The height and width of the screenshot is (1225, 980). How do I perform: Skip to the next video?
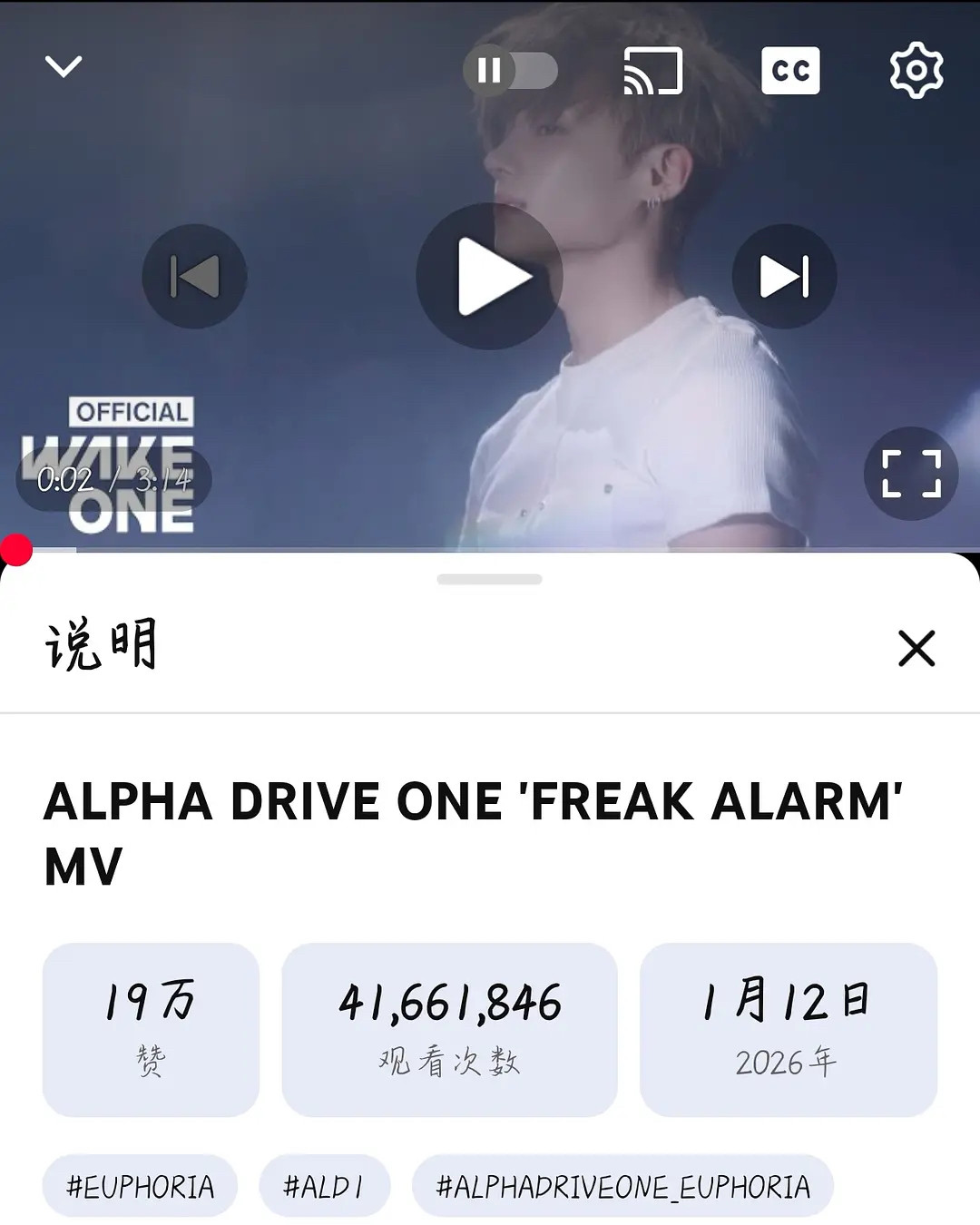[784, 277]
